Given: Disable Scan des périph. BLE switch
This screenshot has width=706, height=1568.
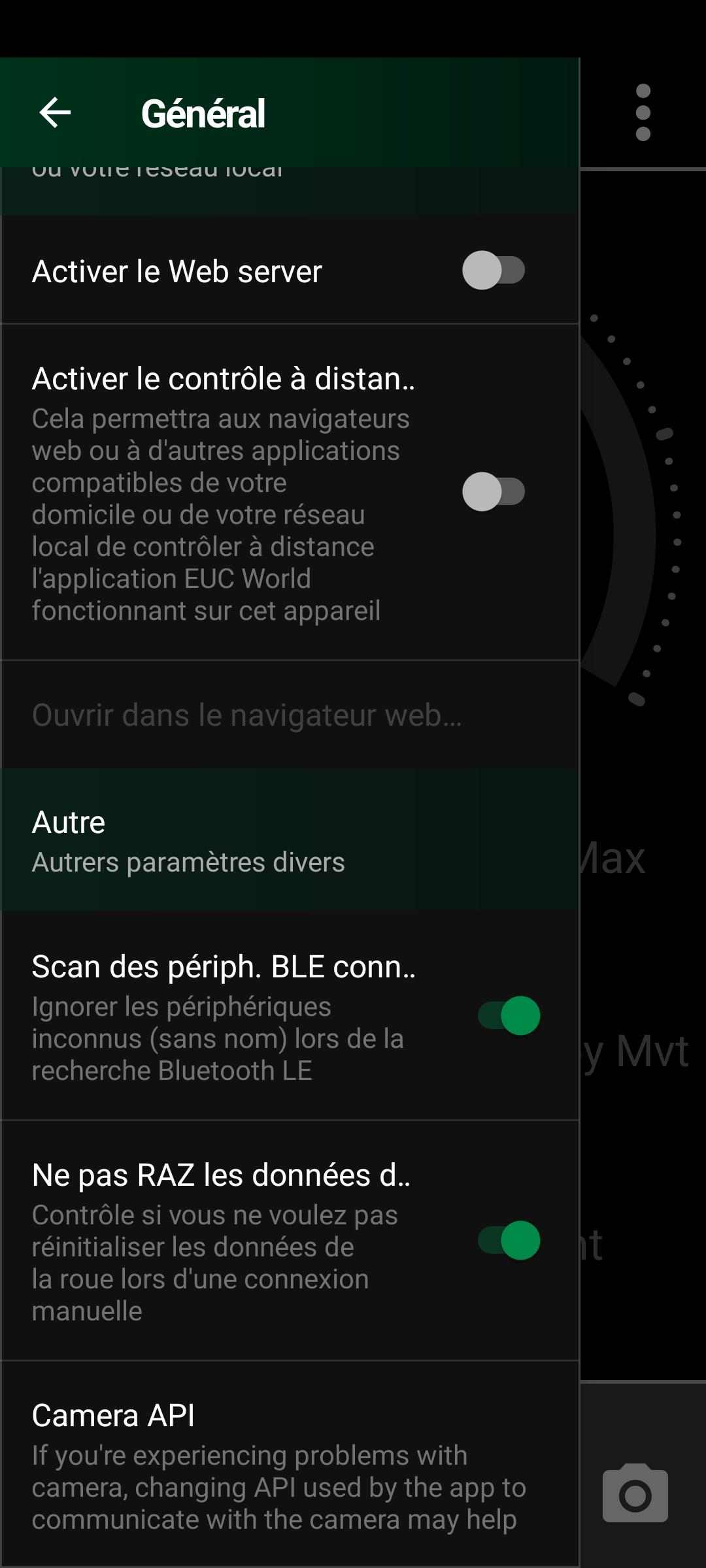Looking at the screenshot, I should pyautogui.click(x=509, y=1016).
